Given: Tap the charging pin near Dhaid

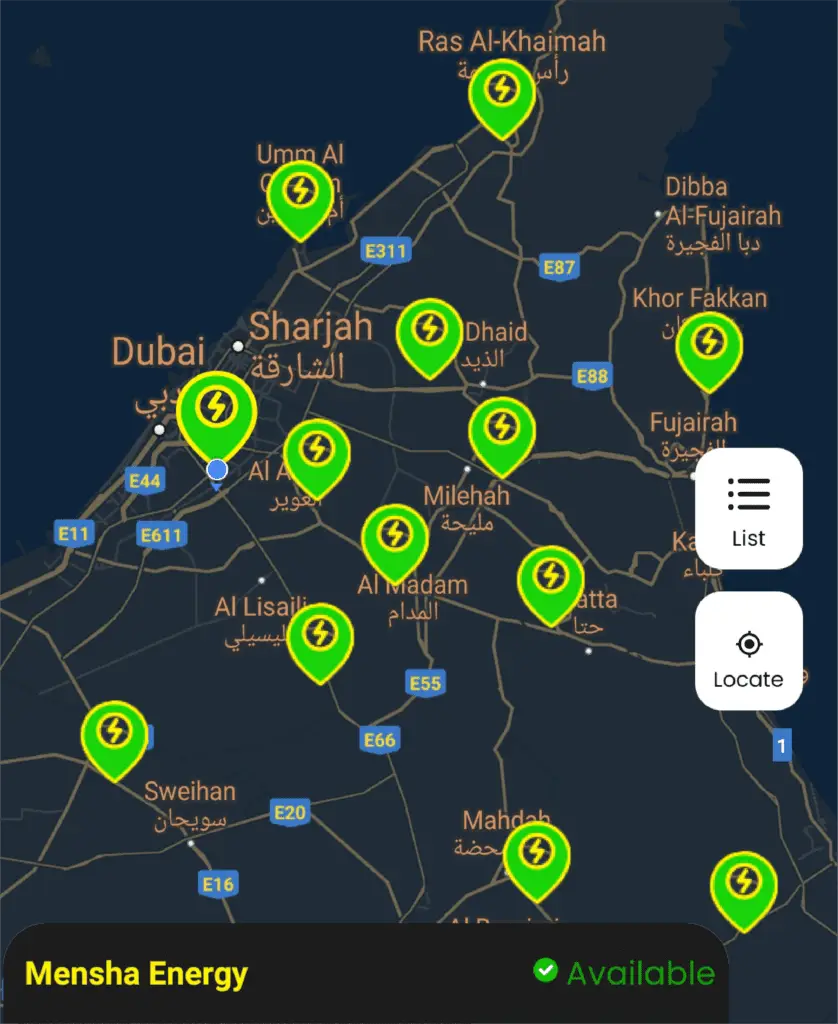Looking at the screenshot, I should tap(429, 332).
